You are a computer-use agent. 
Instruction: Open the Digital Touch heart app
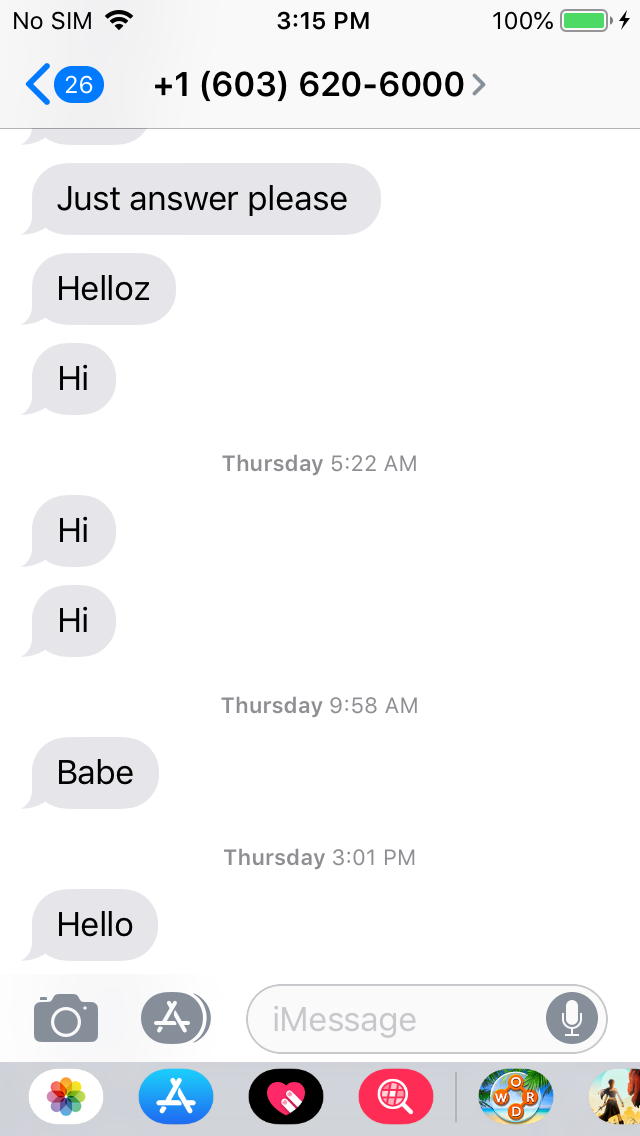pyautogui.click(x=286, y=1096)
